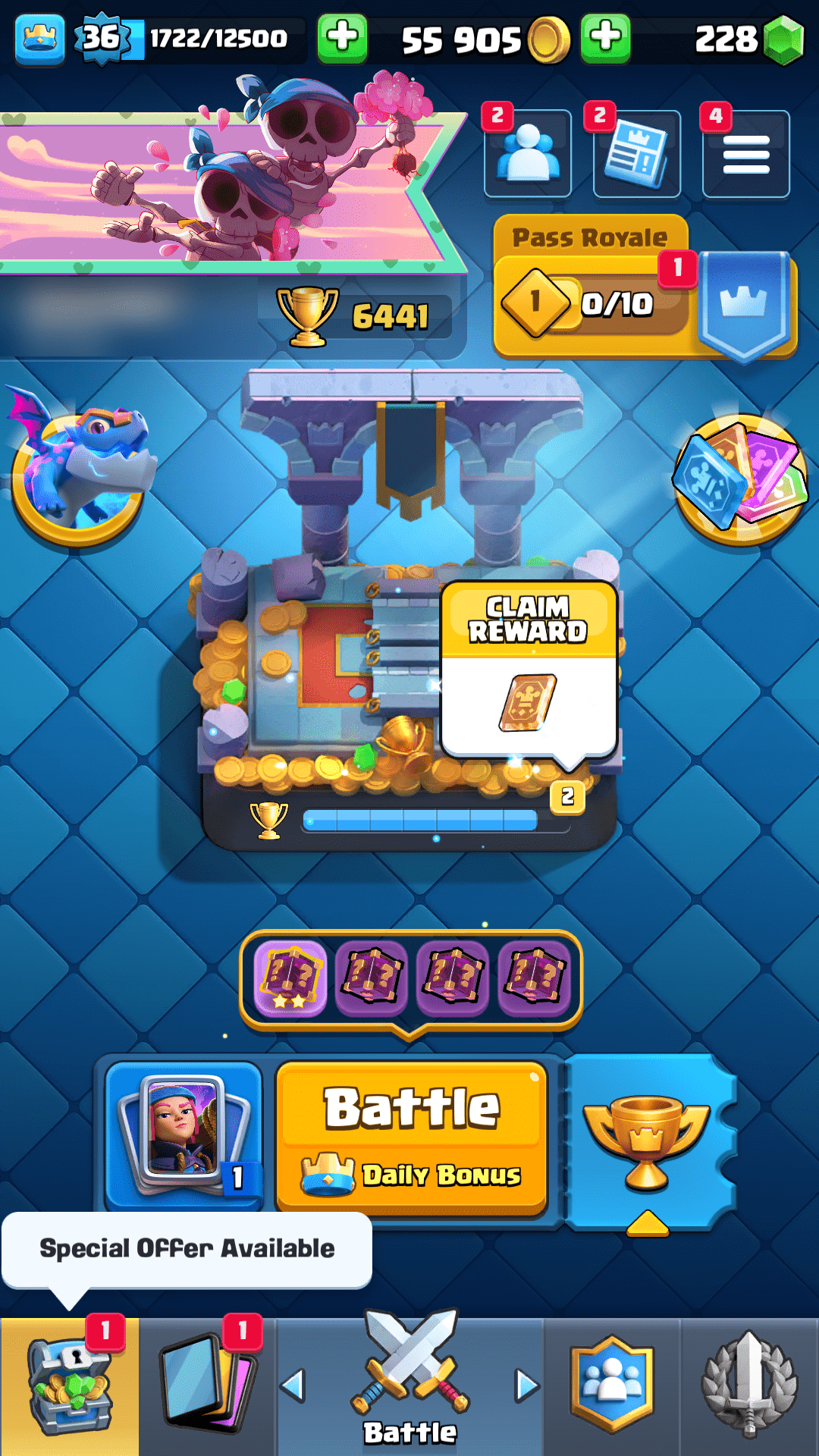The height and width of the screenshot is (1456, 819).
Task: Open the mystery box slots row
Action: point(411,980)
